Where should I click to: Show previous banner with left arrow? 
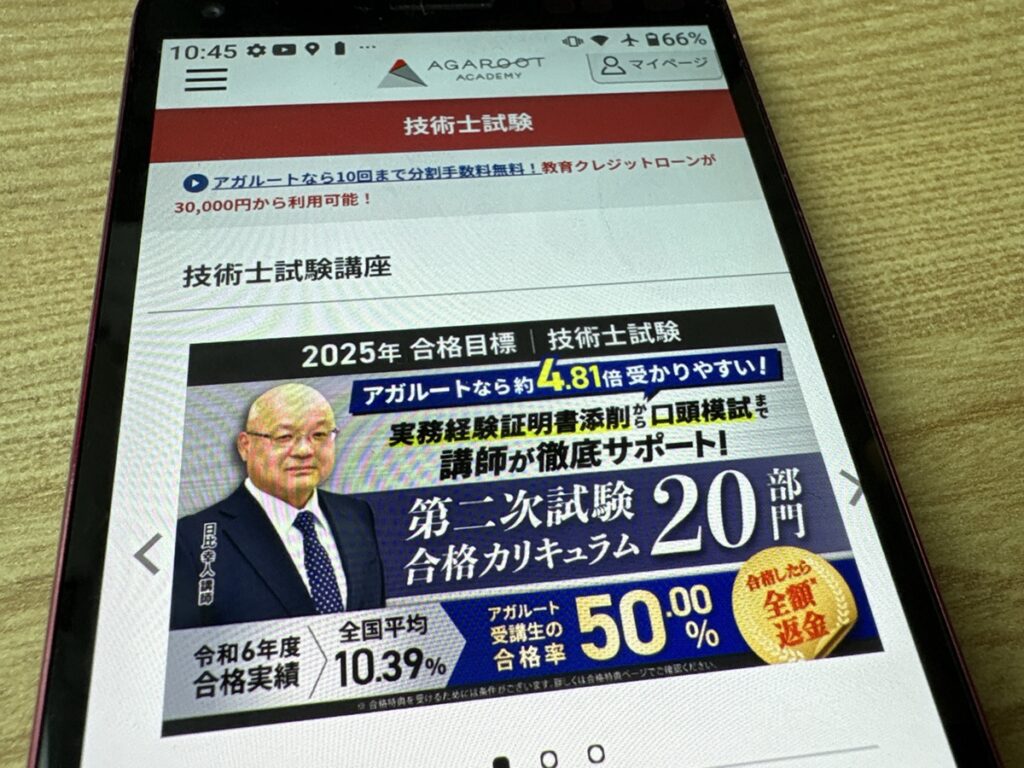(x=148, y=553)
